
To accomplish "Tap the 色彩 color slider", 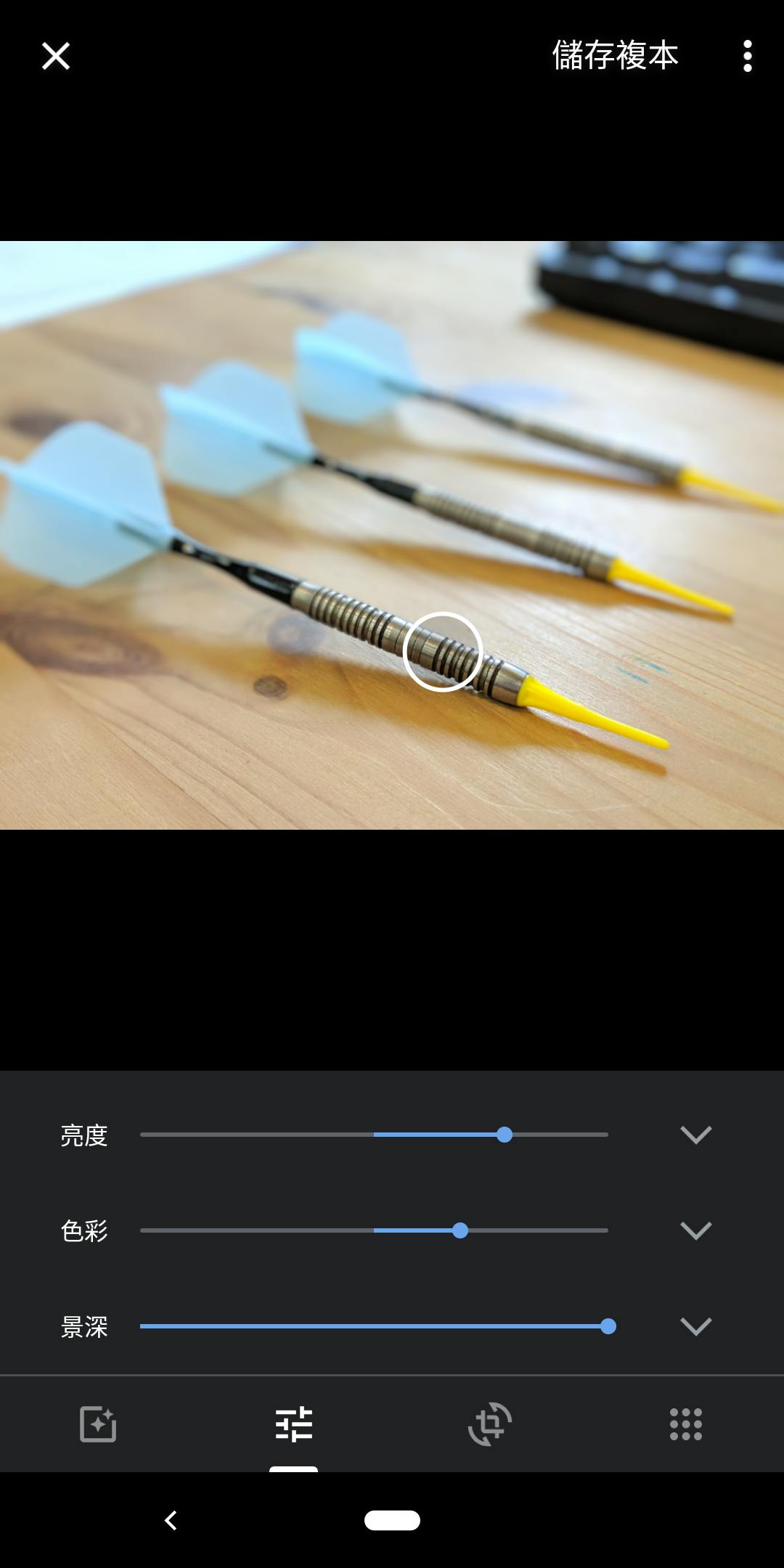I will pos(374,1230).
